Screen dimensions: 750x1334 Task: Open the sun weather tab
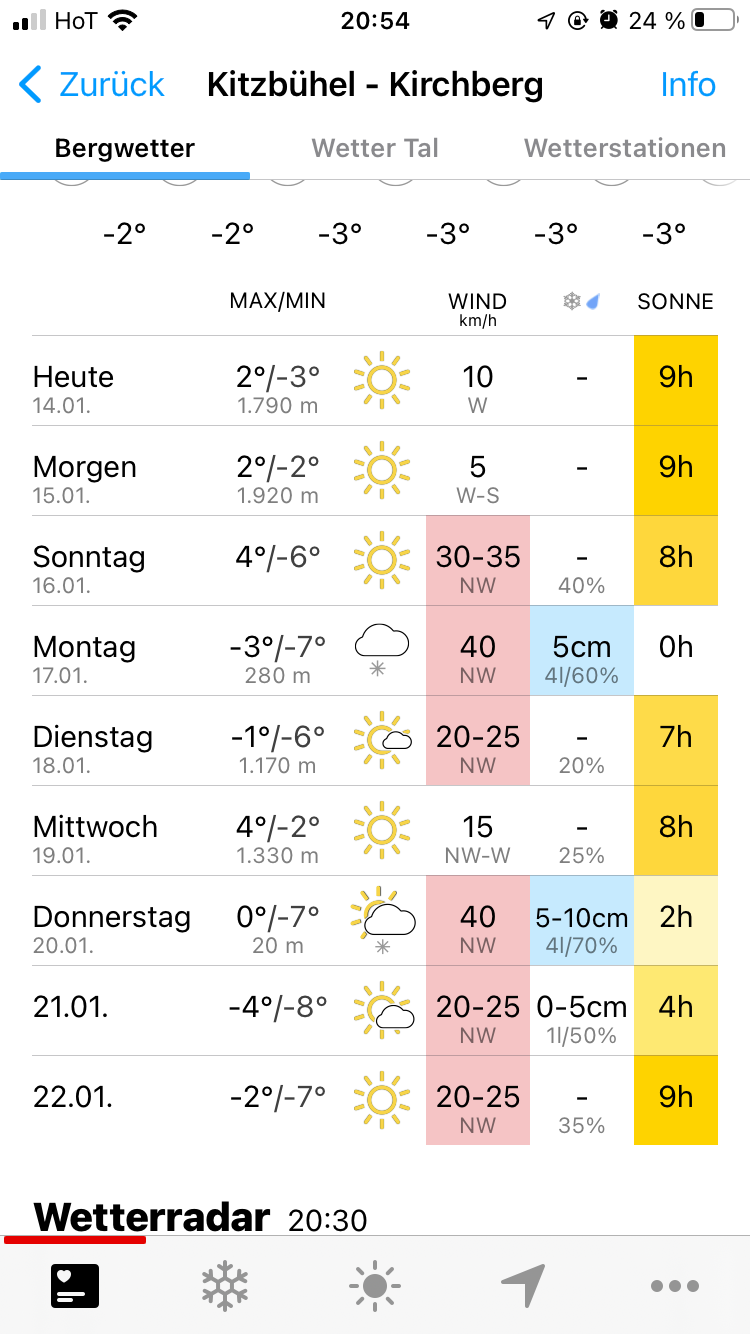point(375,1286)
